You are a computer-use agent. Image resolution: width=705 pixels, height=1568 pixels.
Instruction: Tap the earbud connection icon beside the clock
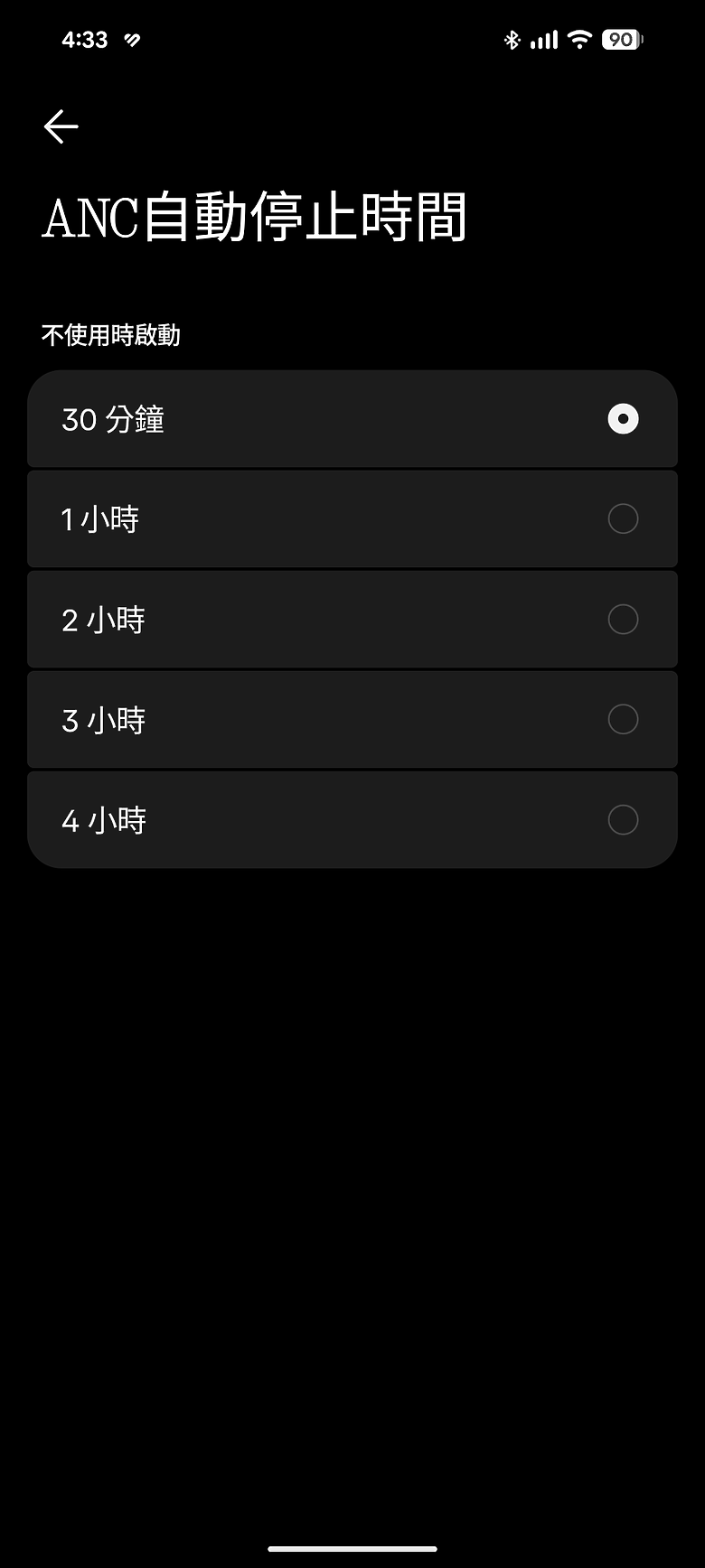tap(132, 39)
